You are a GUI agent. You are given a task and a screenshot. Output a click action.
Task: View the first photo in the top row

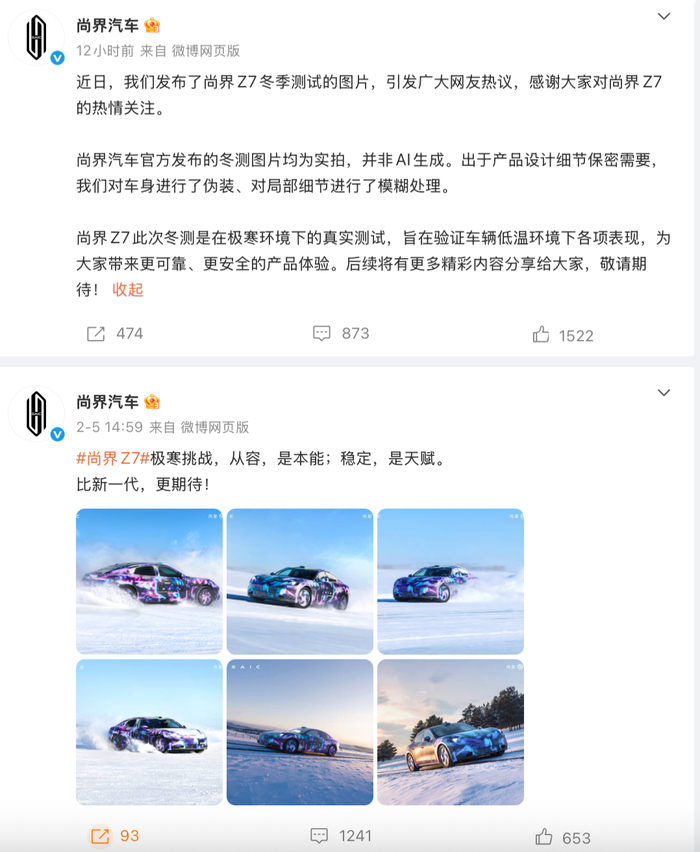(149, 581)
